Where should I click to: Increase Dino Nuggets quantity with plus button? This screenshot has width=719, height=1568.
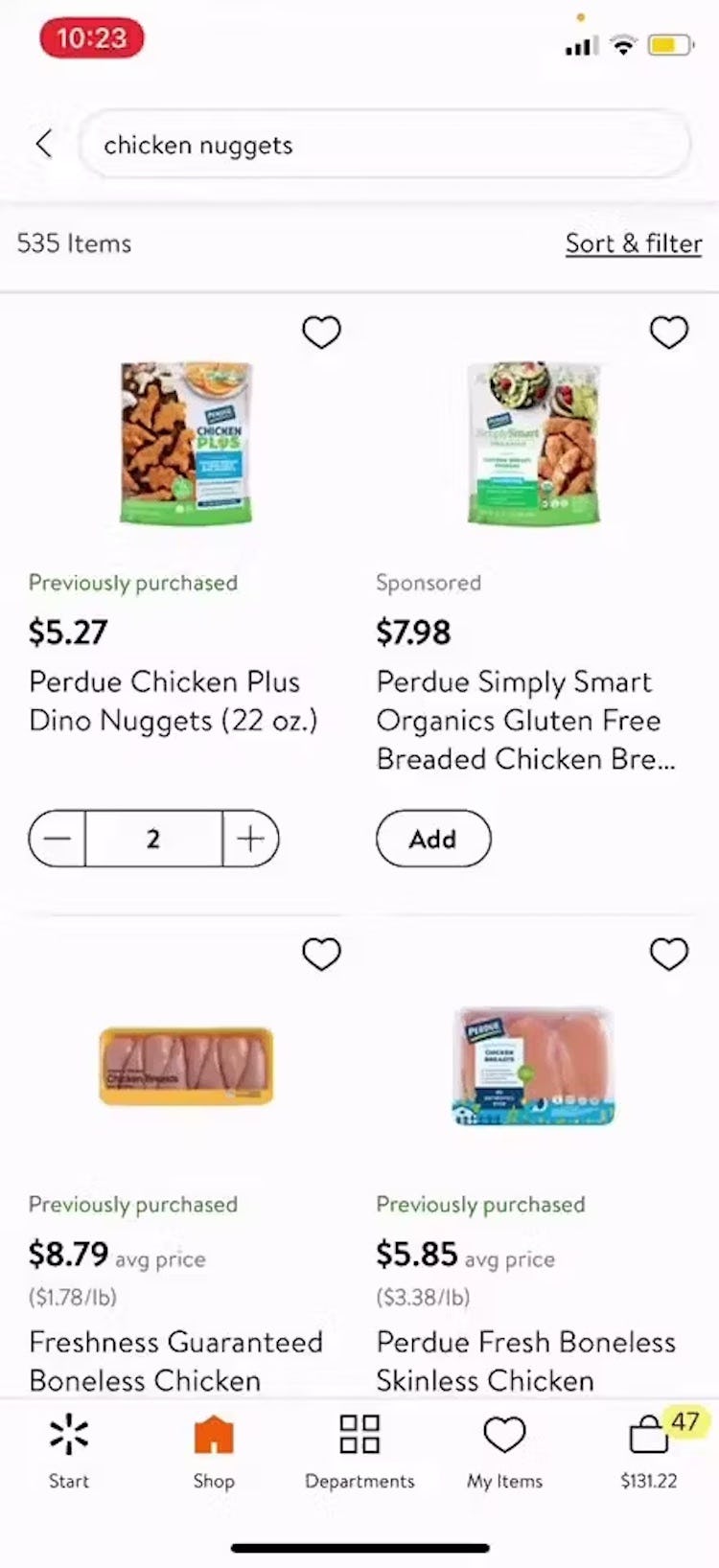250,839
